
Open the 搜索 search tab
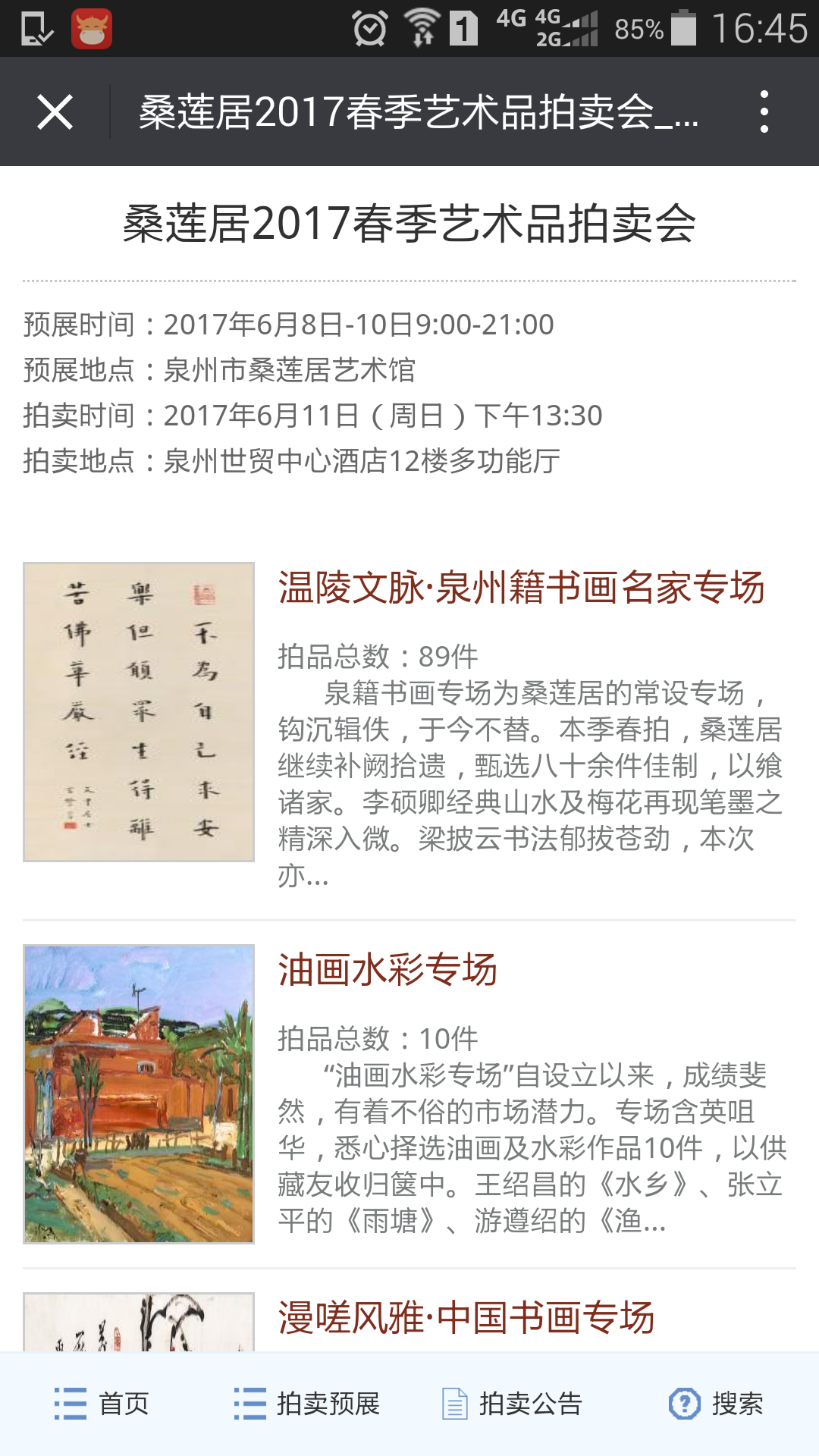[716, 1404]
